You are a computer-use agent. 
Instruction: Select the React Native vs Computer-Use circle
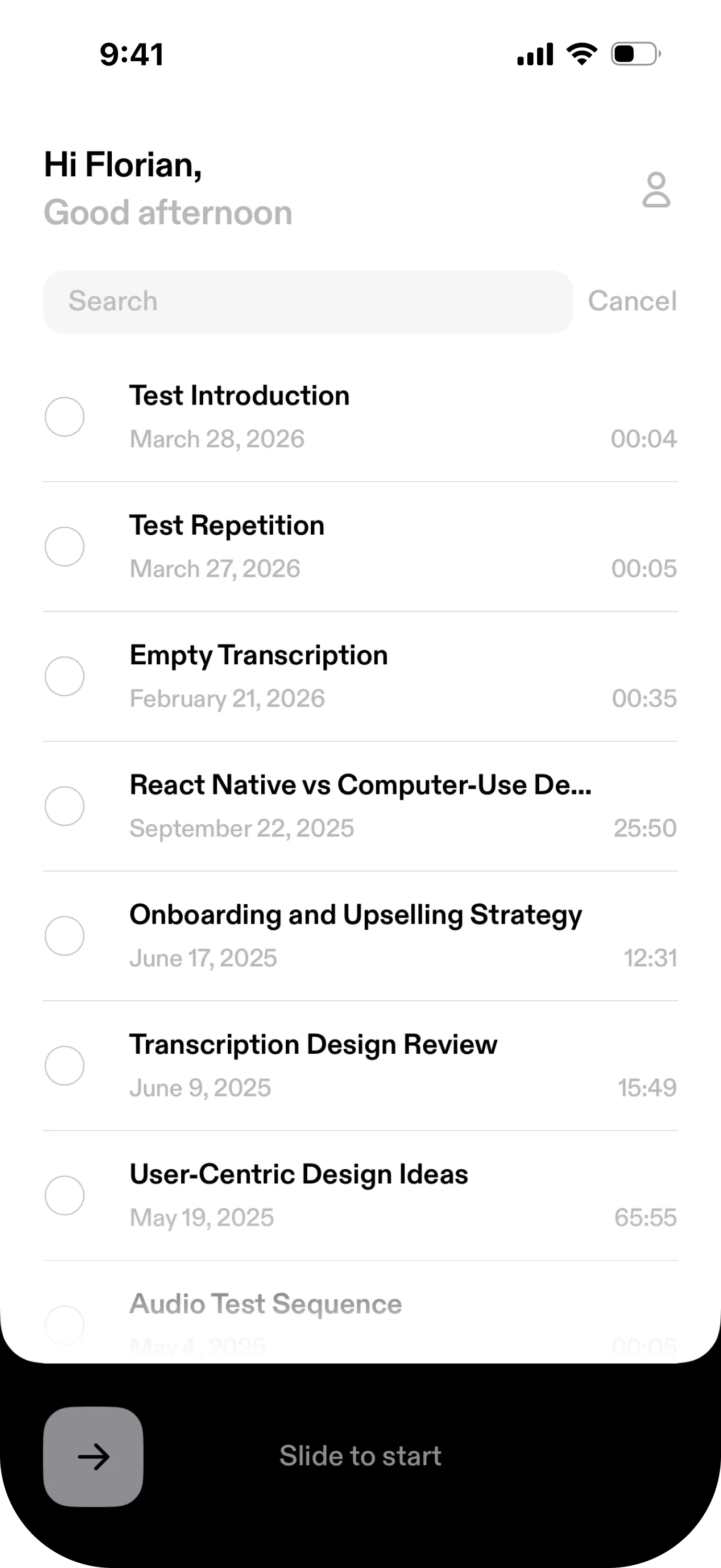(x=64, y=806)
